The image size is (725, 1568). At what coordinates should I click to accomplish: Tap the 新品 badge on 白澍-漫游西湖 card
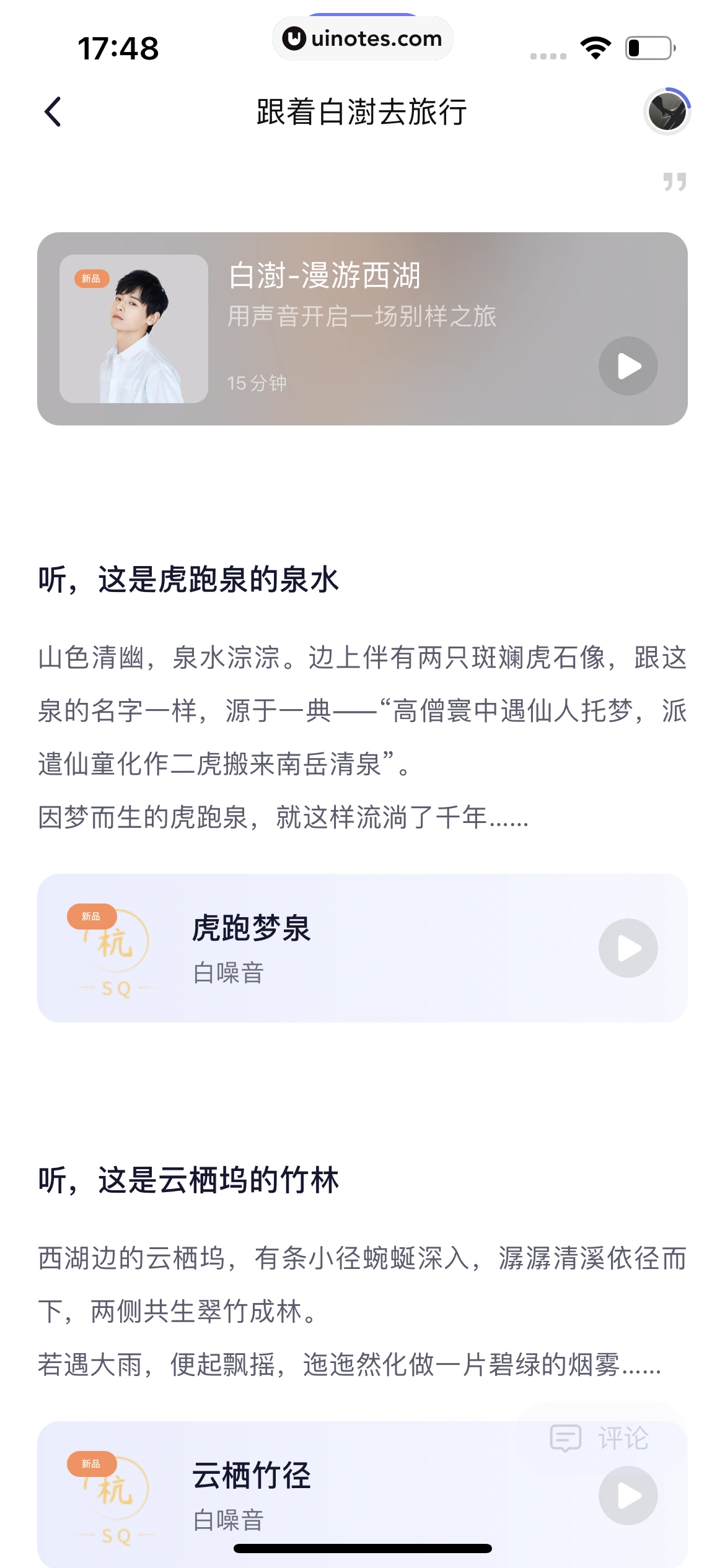pyautogui.click(x=91, y=279)
